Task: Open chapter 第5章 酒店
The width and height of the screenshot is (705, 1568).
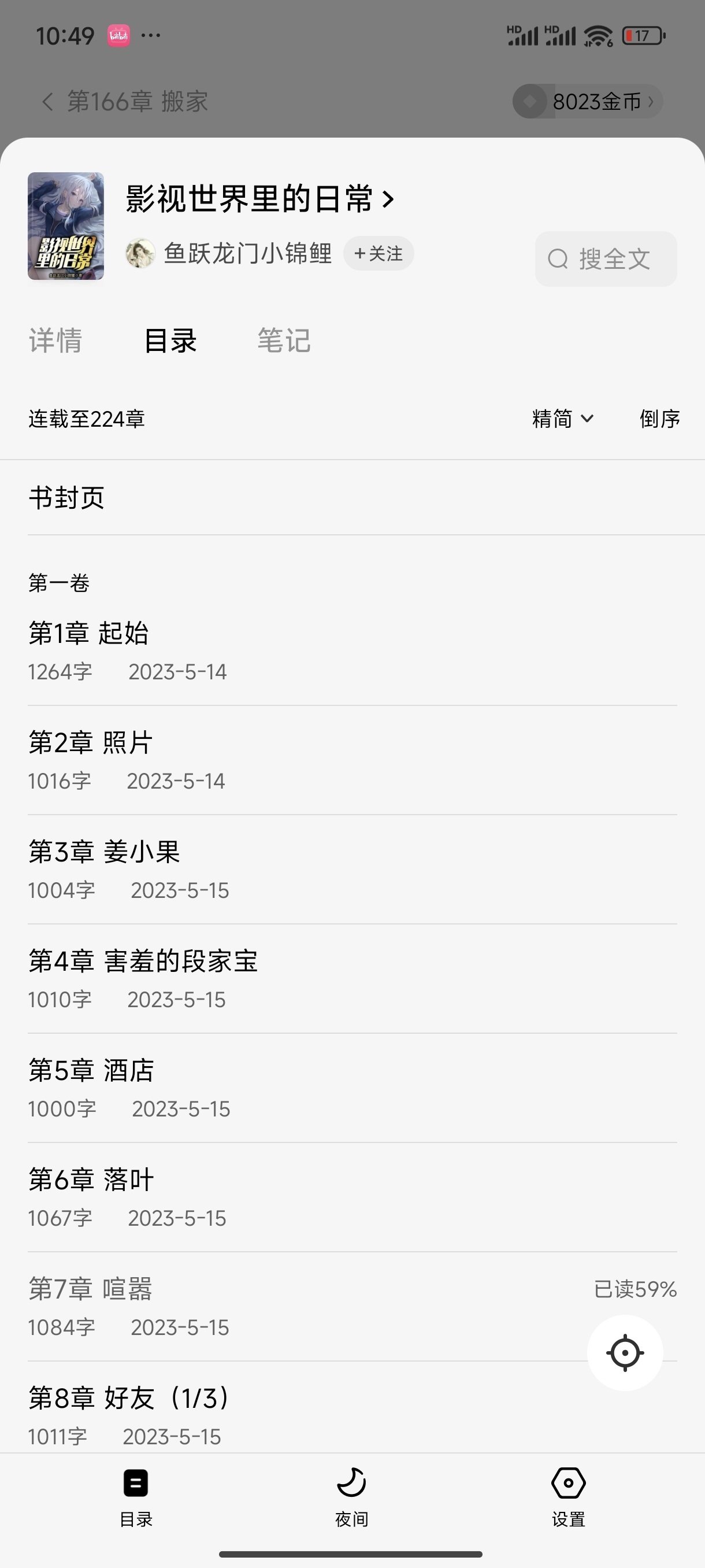Action: (x=91, y=1070)
